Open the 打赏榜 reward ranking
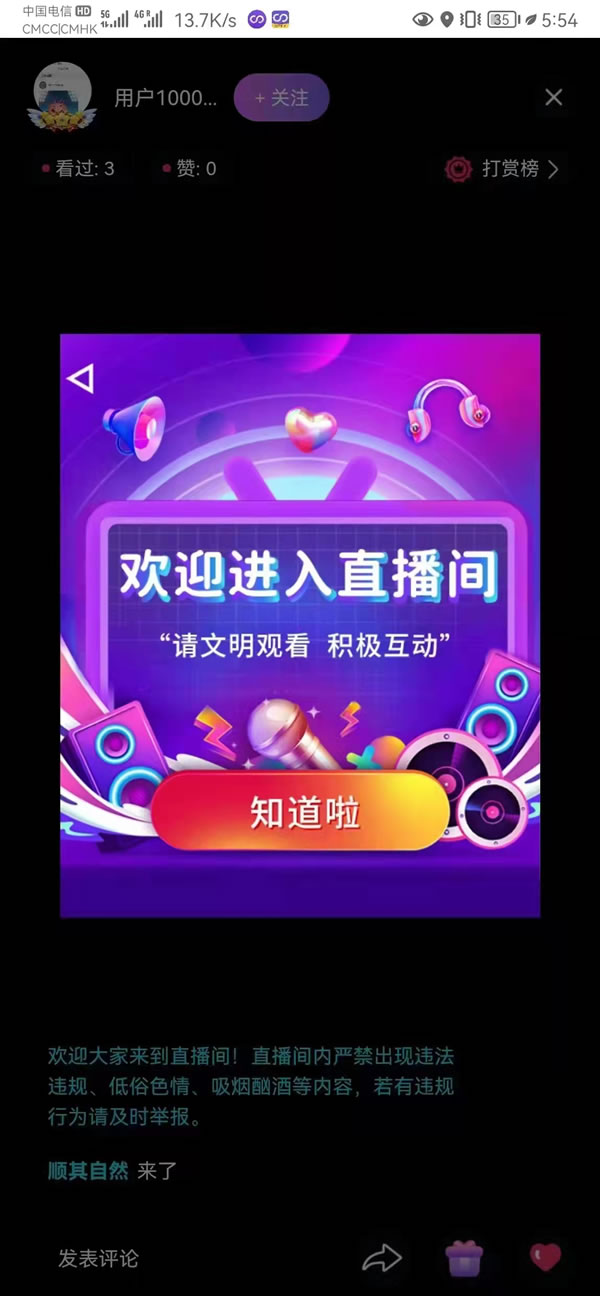The height and width of the screenshot is (1296, 600). (x=505, y=169)
